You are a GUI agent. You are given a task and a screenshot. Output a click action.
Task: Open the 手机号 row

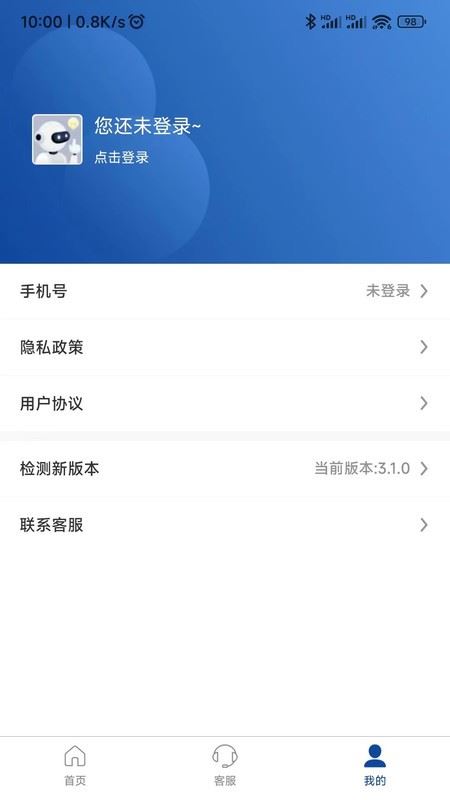[225, 291]
